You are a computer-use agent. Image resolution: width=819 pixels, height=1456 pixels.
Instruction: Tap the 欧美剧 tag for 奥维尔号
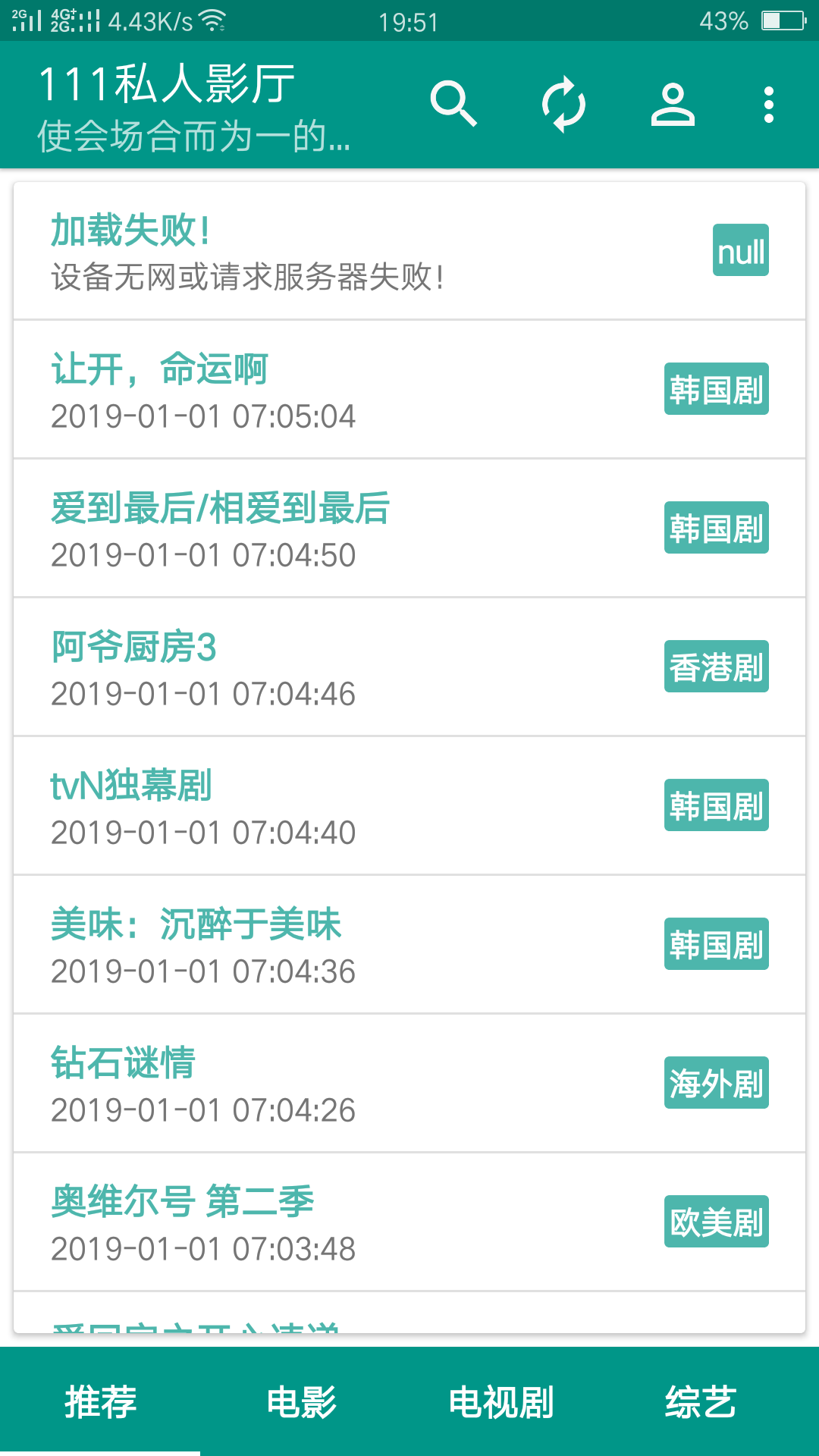(x=716, y=1221)
